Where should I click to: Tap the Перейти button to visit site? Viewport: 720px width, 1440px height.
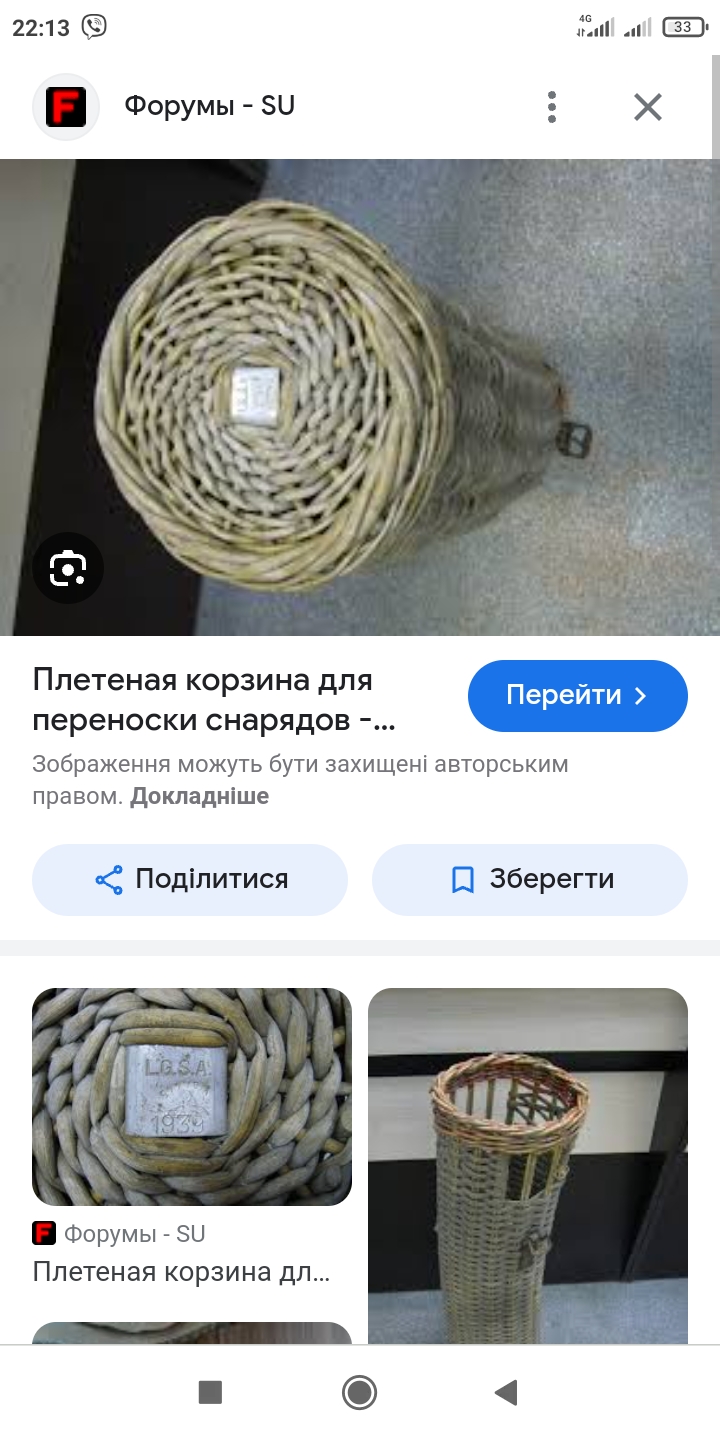coord(578,695)
